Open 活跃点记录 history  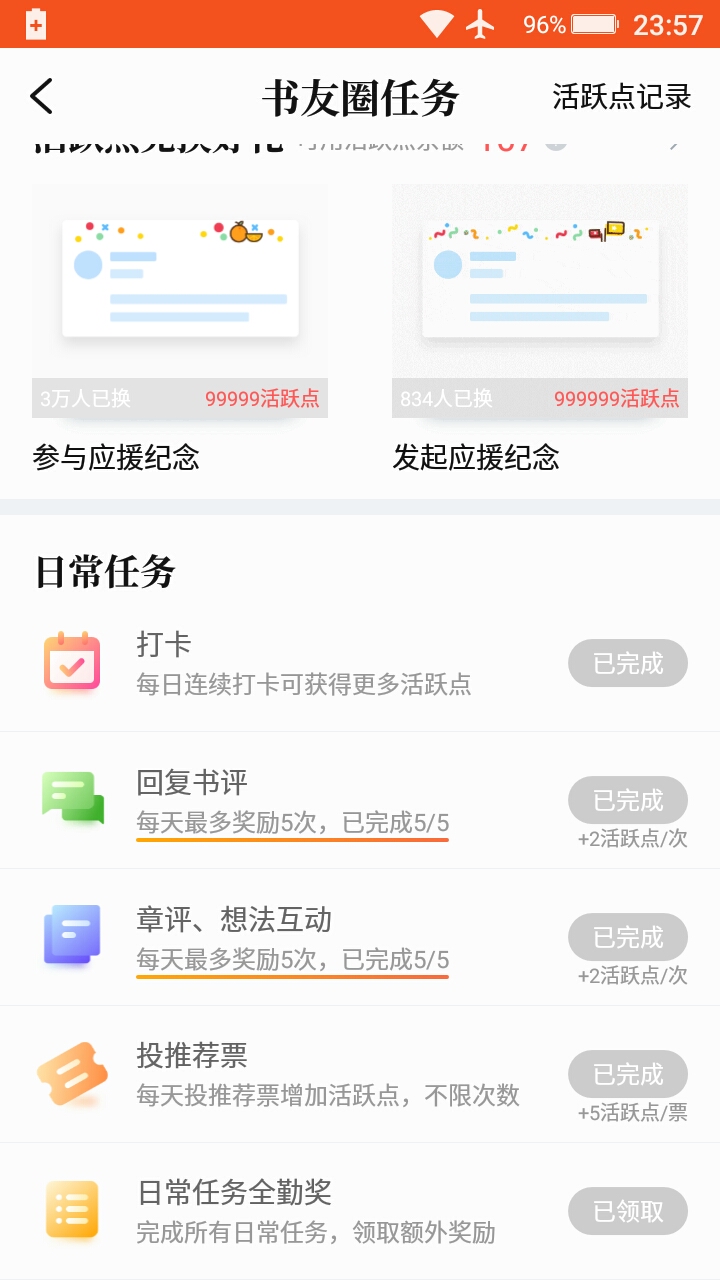(621, 97)
